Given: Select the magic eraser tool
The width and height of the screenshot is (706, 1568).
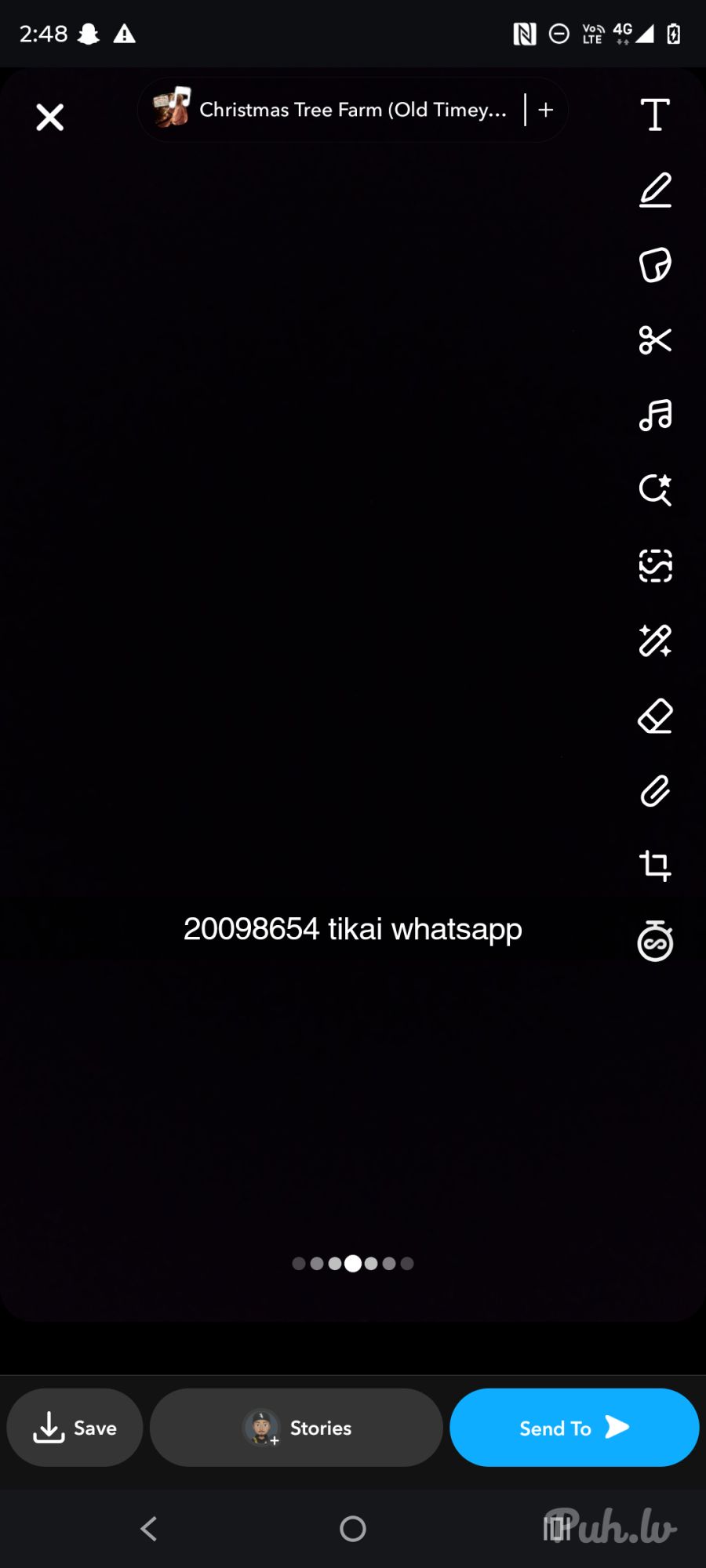Looking at the screenshot, I should (x=655, y=716).
